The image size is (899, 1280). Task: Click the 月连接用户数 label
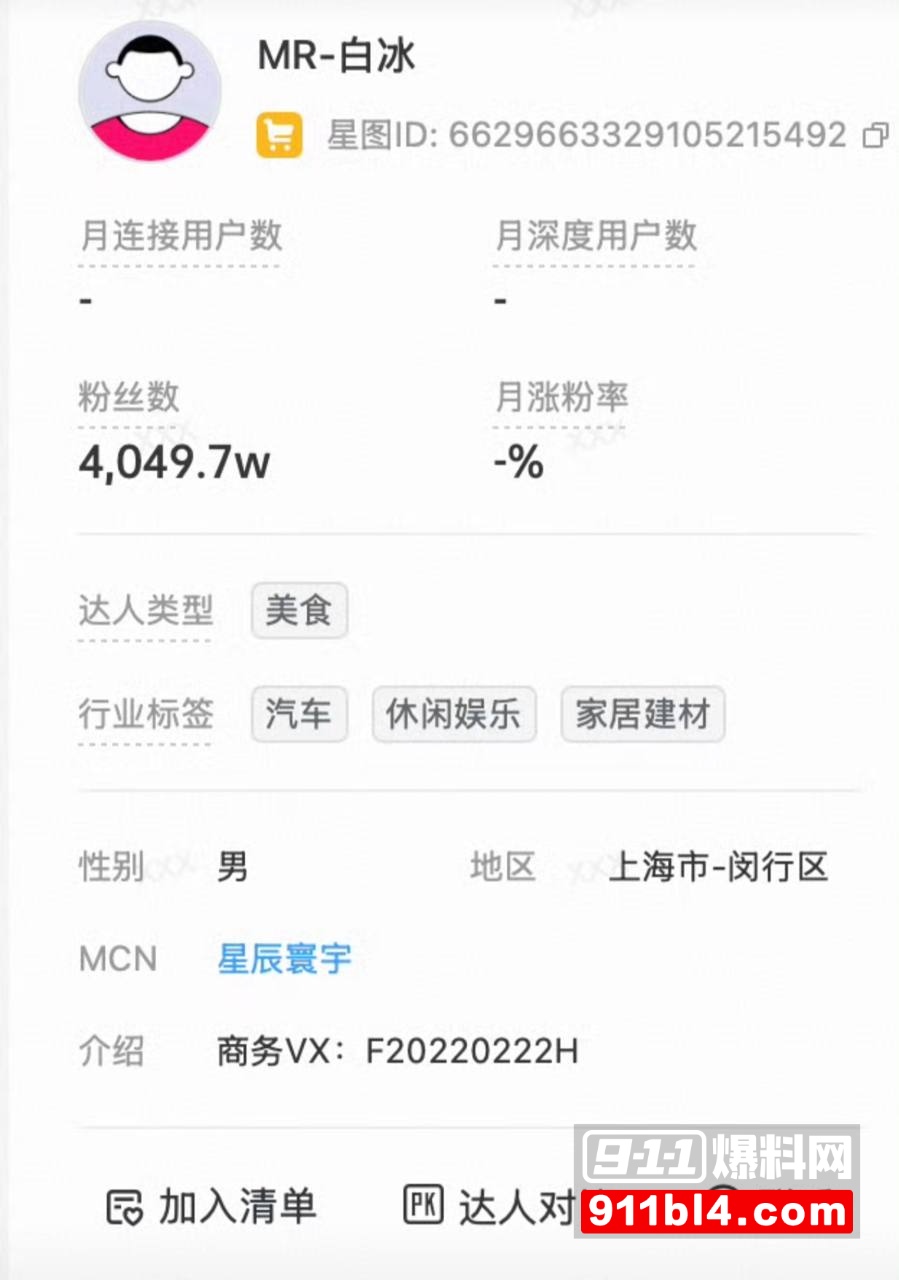(179, 236)
